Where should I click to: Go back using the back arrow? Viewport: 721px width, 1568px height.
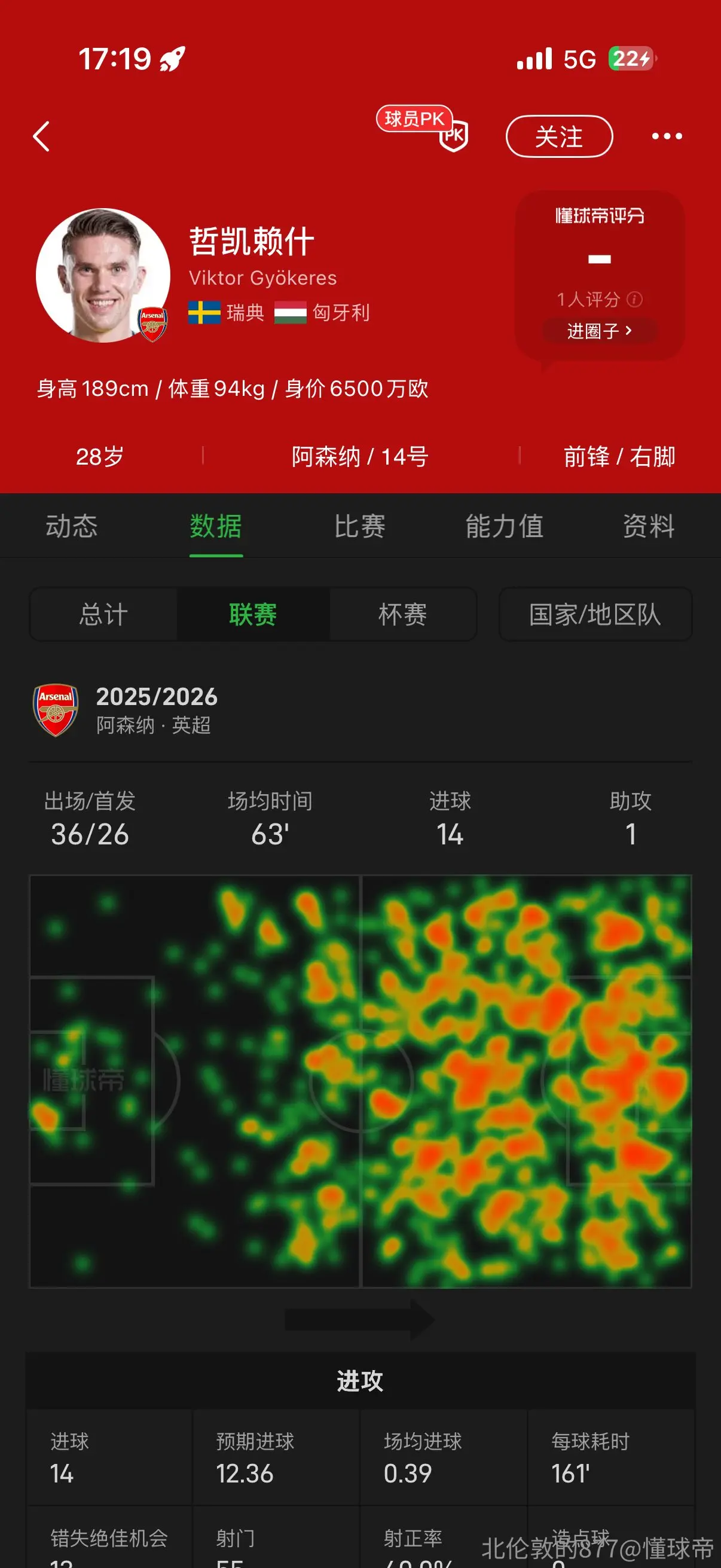(41, 136)
